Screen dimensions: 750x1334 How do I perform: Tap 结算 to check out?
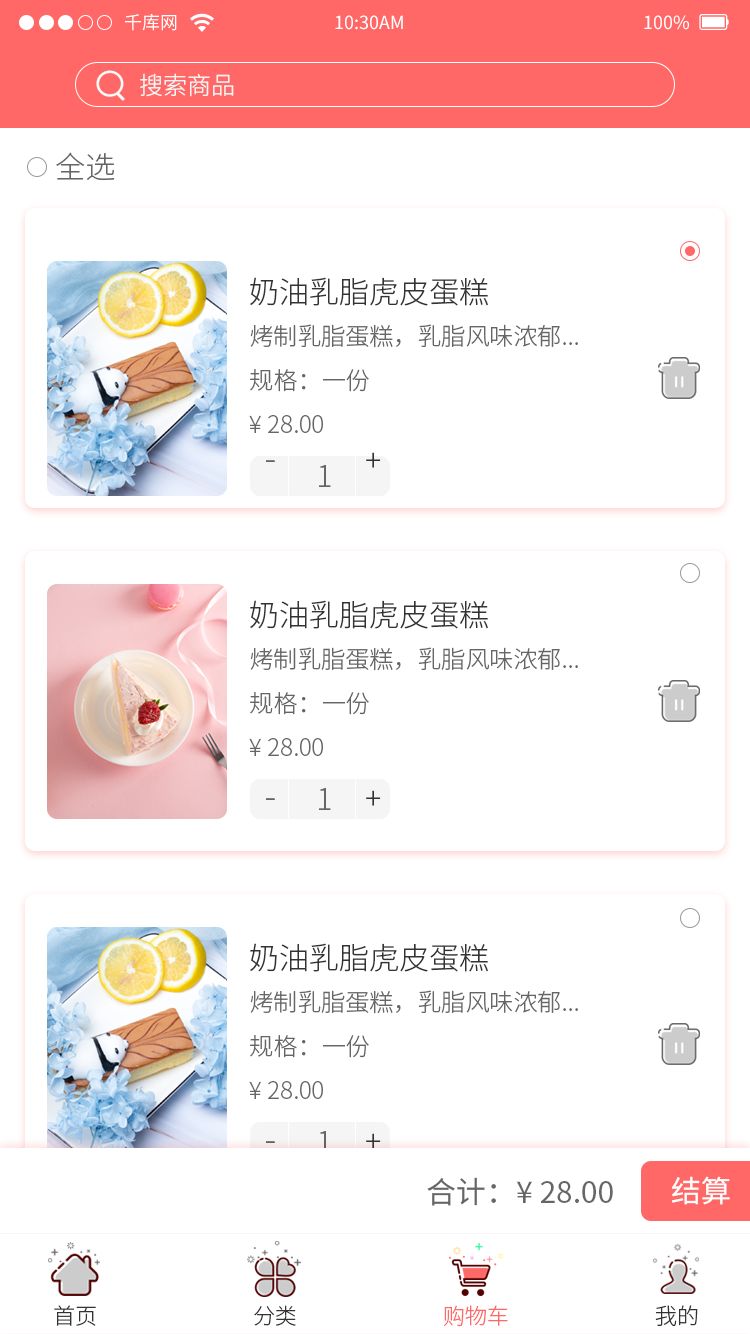(x=698, y=1191)
